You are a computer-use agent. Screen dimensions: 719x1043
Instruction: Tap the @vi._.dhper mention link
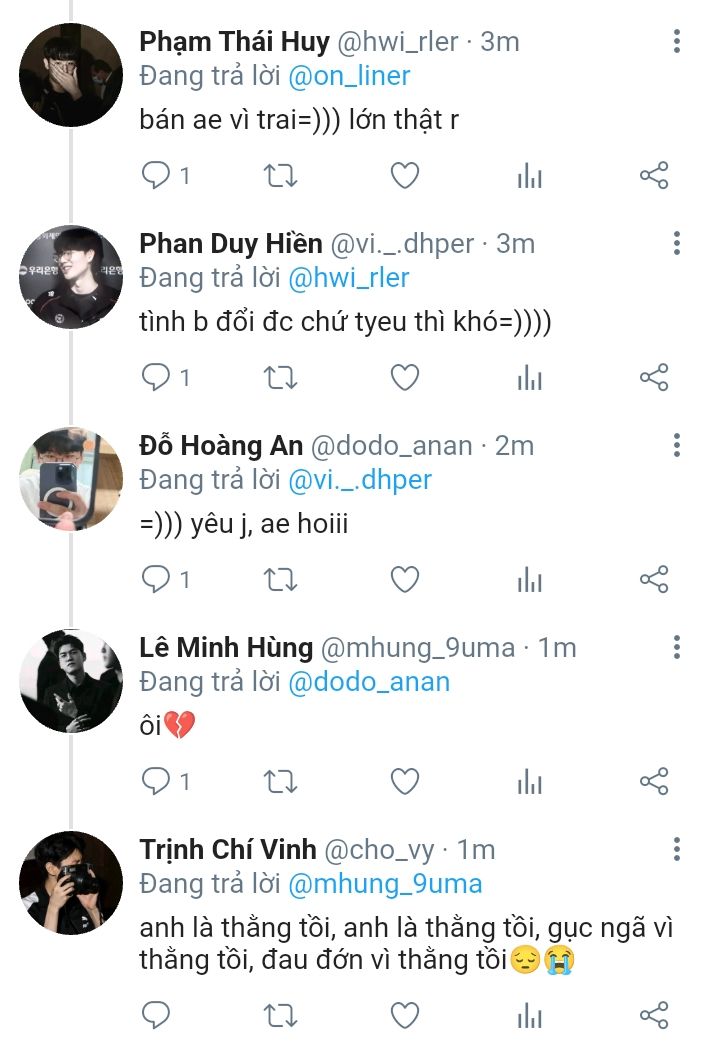pyautogui.click(x=360, y=480)
